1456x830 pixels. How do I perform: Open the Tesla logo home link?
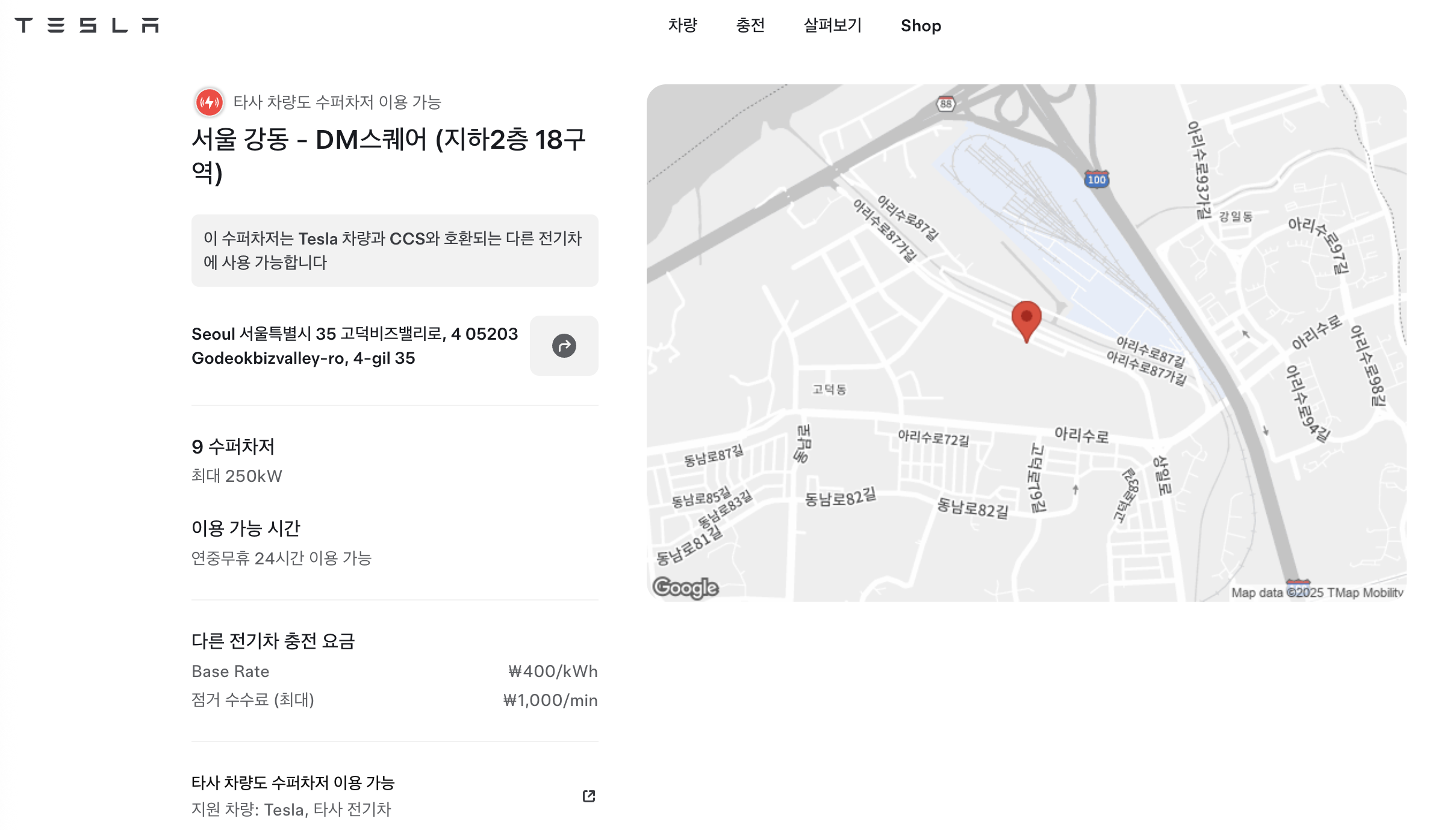point(87,25)
